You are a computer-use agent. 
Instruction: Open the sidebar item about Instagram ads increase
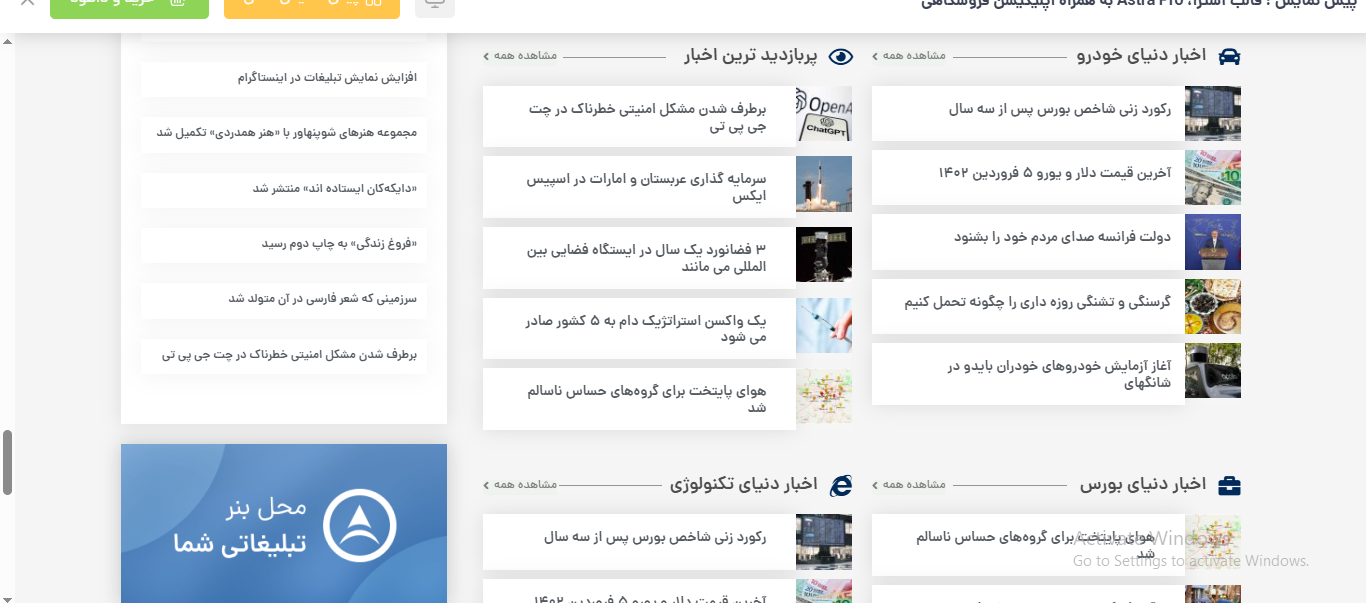[326, 78]
